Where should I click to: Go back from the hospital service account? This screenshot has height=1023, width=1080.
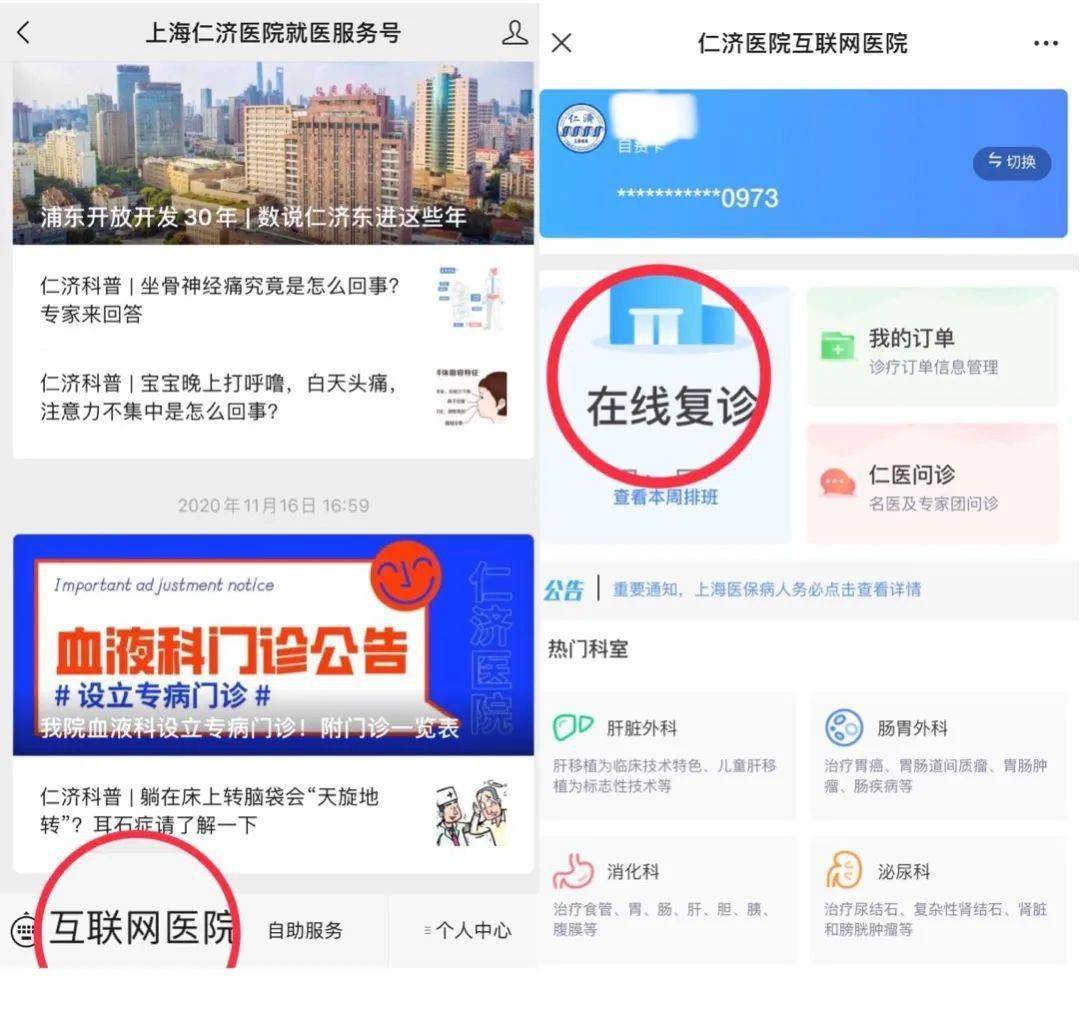tap(24, 33)
